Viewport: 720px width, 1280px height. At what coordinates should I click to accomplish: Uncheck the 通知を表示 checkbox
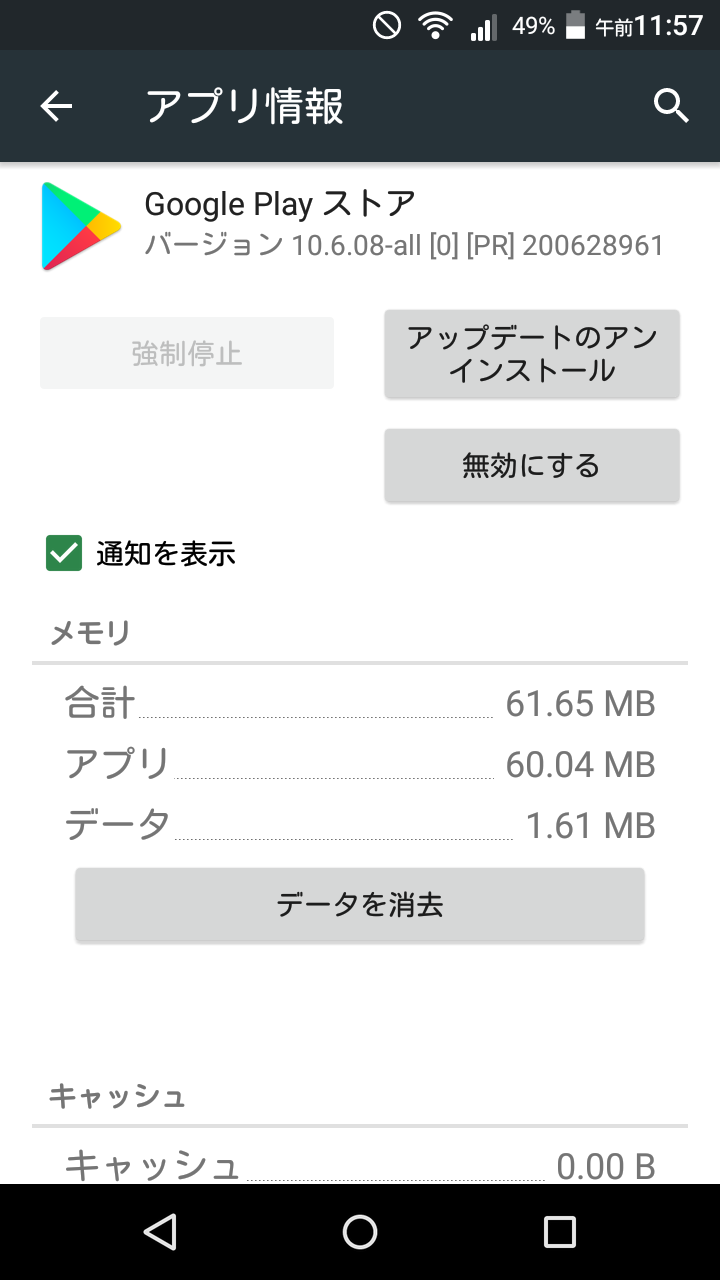tap(64, 553)
